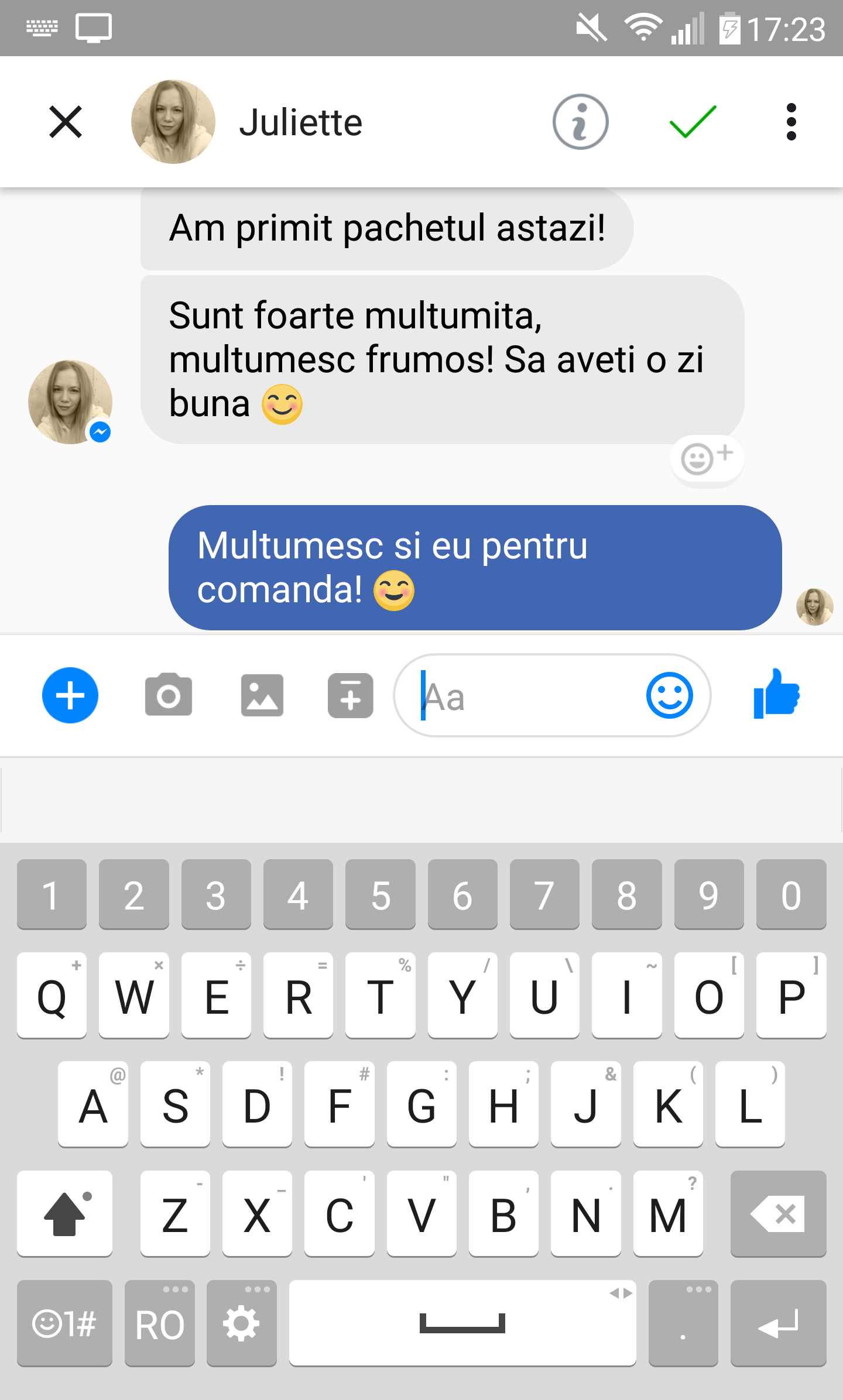Screen dimensions: 843x1400
Task: Switch keyboard language with RO key
Action: click(159, 1324)
